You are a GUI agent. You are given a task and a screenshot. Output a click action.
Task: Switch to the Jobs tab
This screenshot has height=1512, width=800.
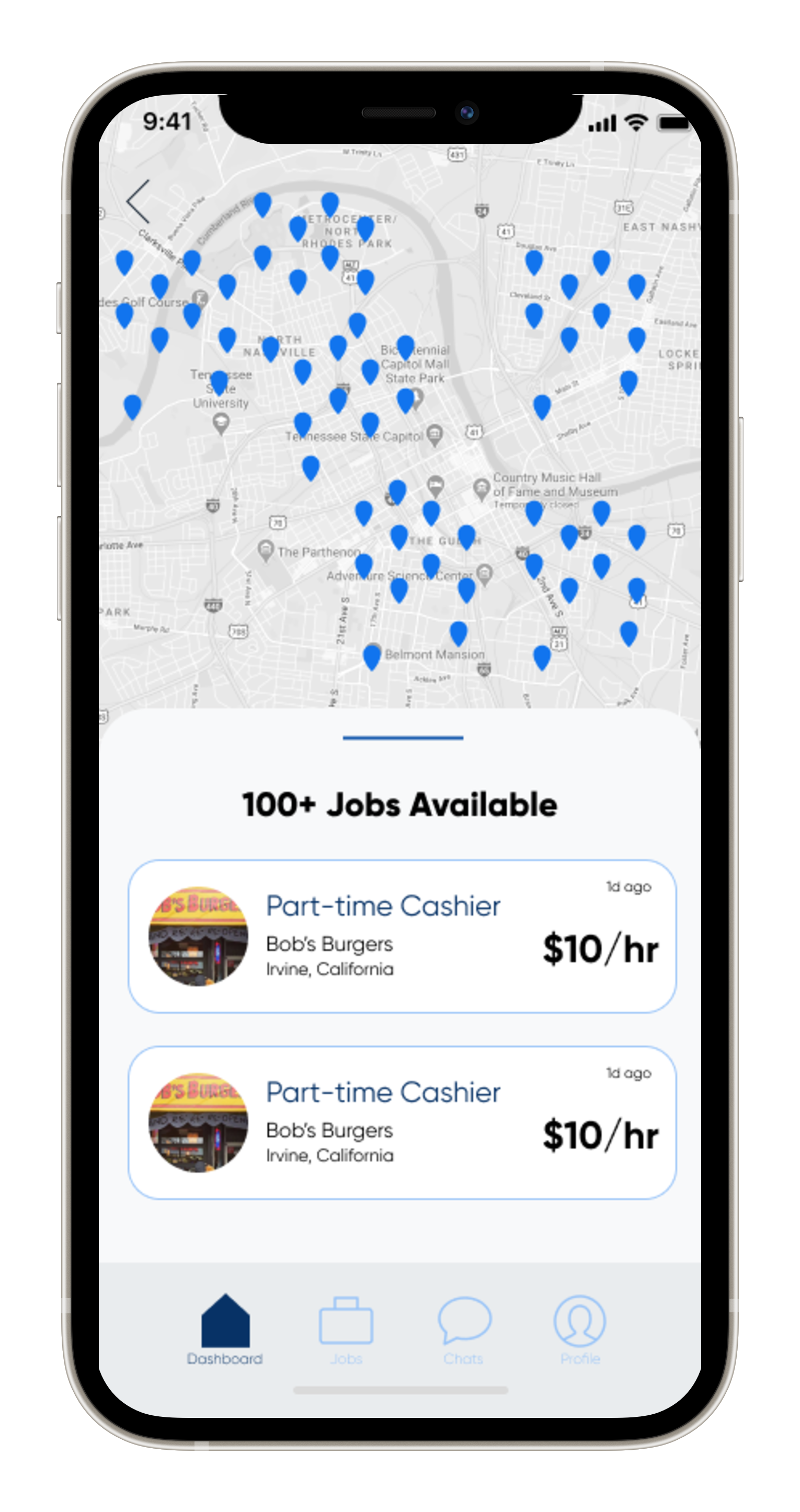pos(346,1330)
